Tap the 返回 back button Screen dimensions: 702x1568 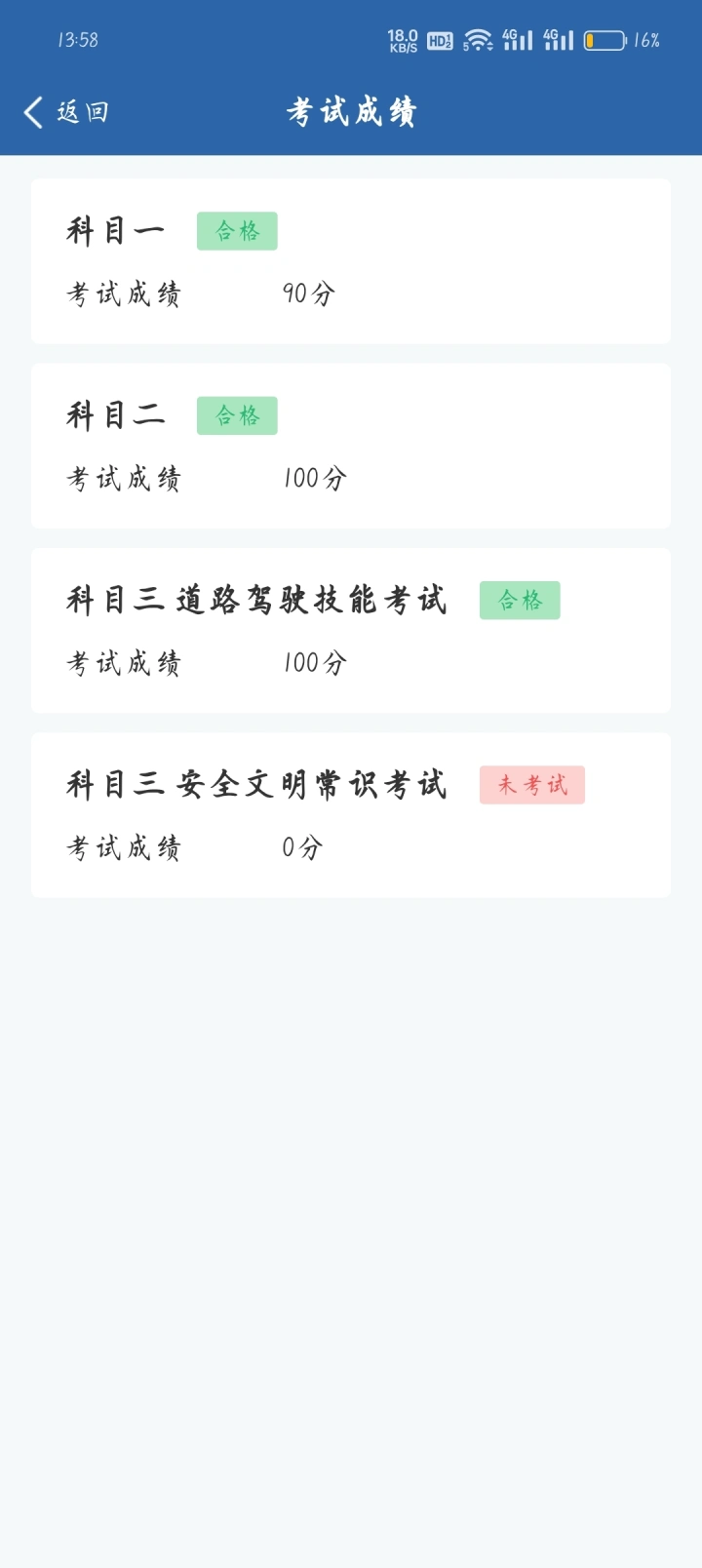(65, 112)
